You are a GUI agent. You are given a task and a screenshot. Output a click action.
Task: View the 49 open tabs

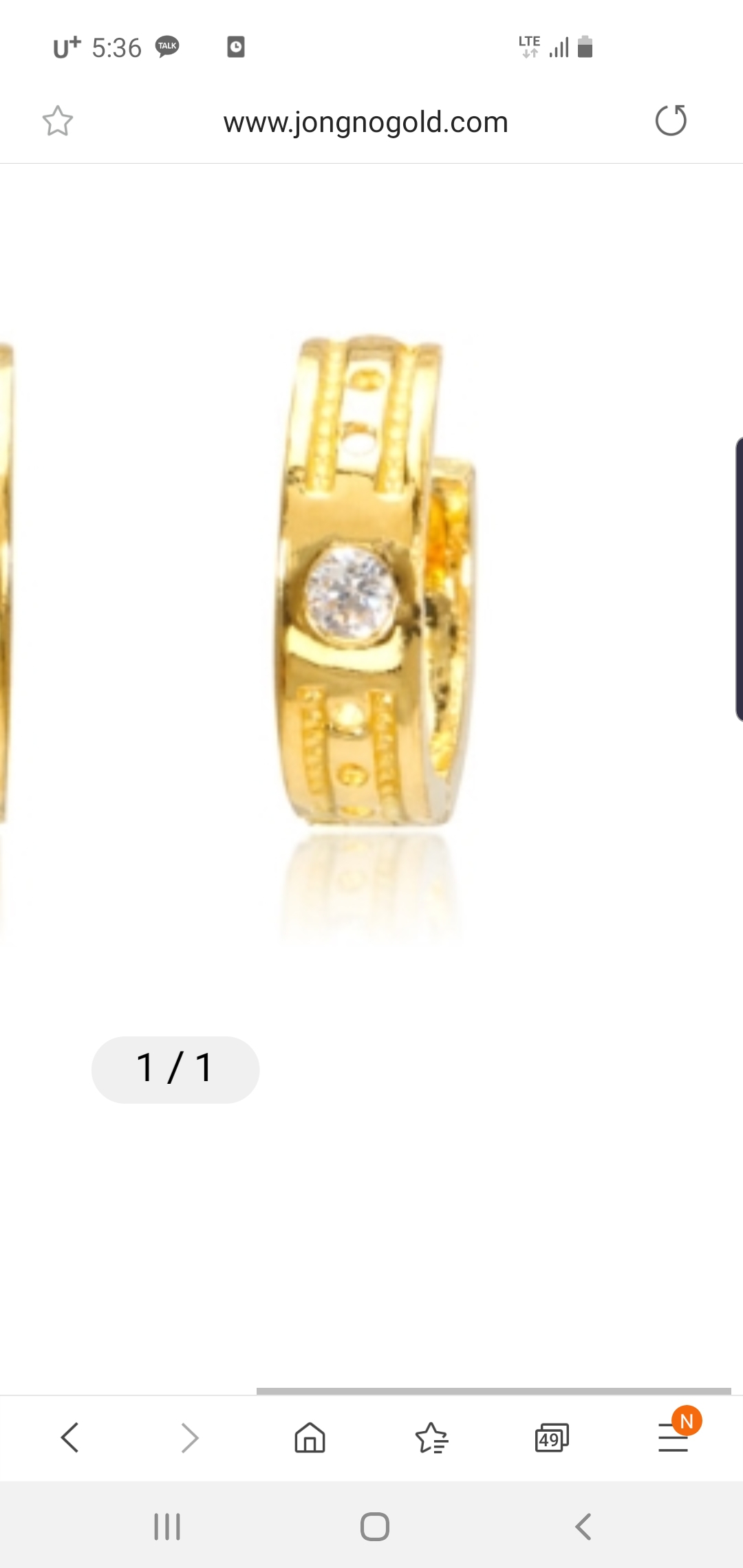click(552, 1437)
